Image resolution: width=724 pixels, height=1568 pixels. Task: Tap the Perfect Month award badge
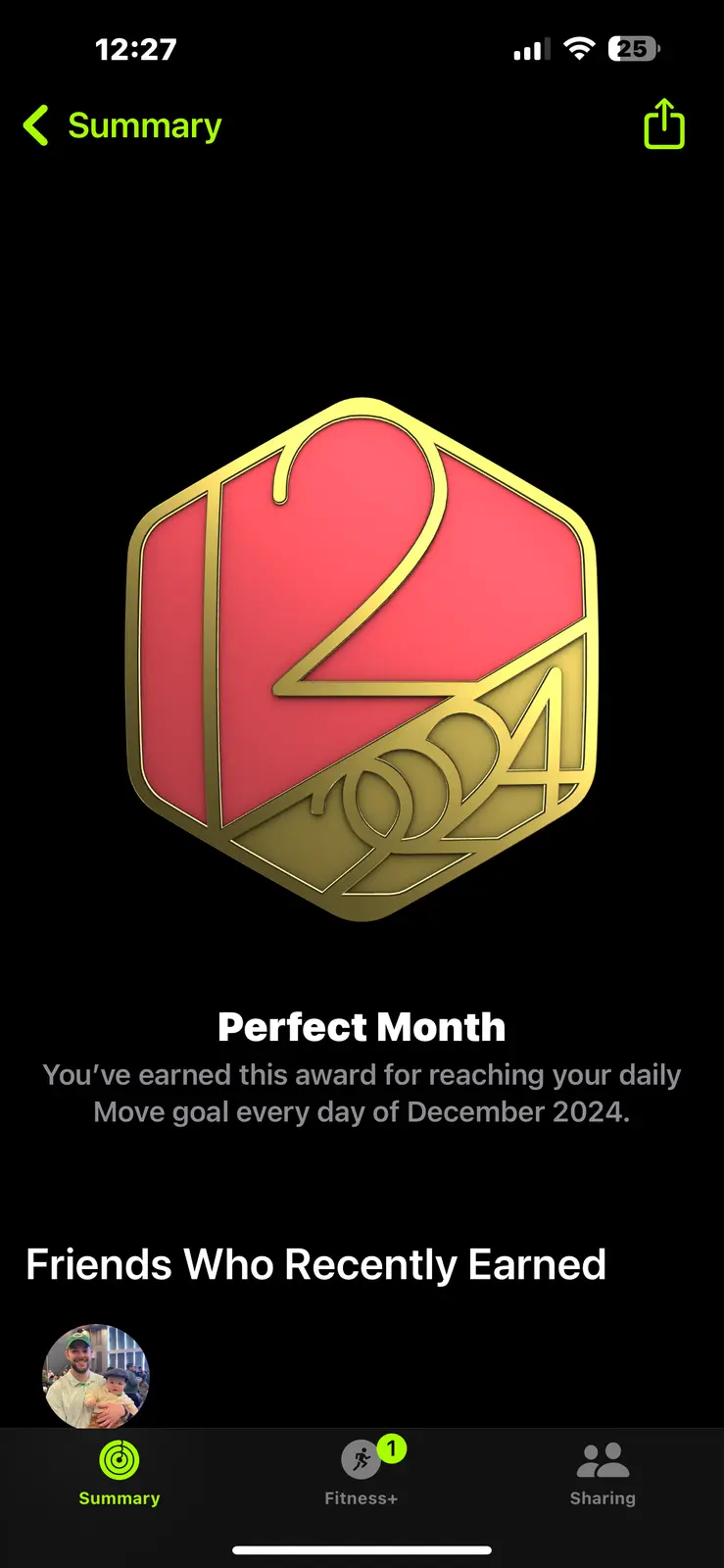(x=362, y=659)
